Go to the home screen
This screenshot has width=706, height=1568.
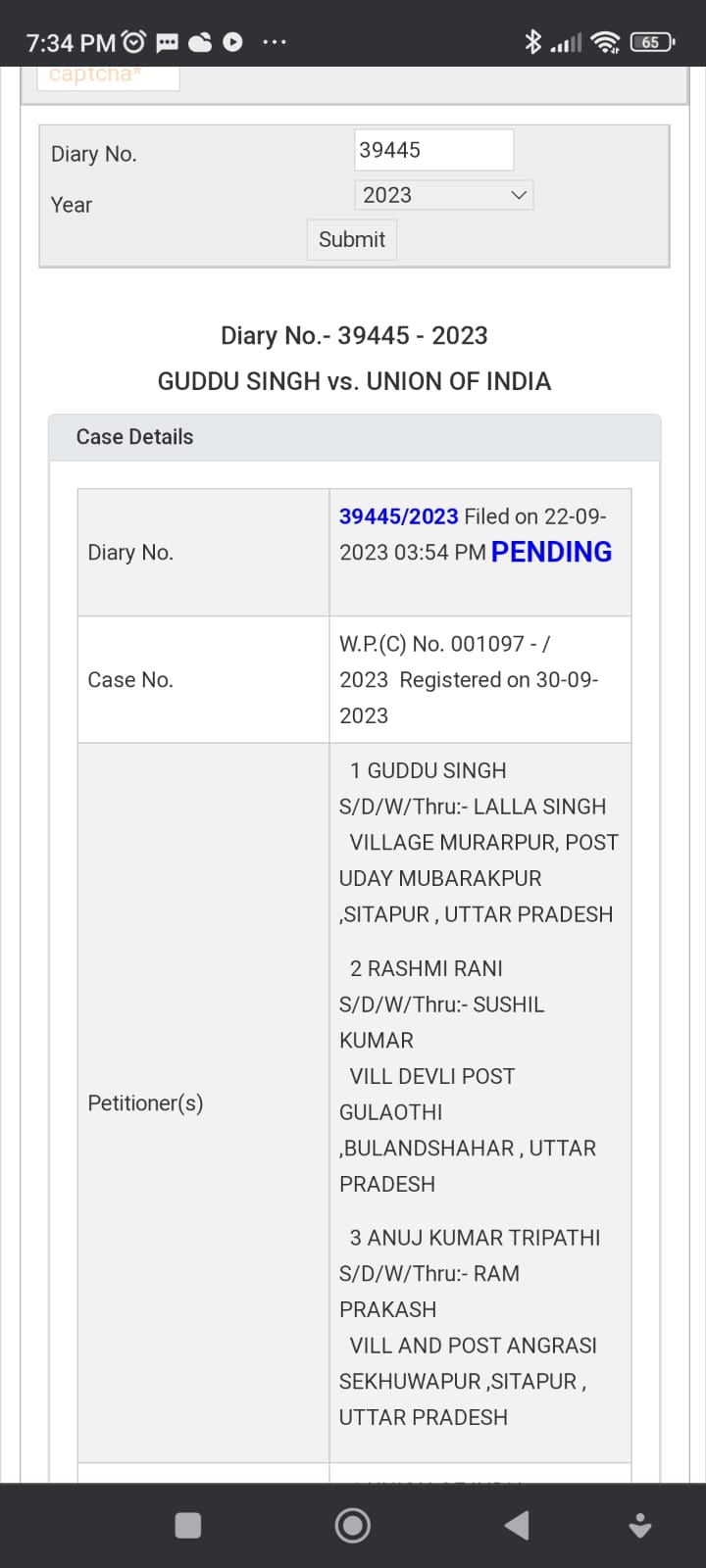coord(353,1525)
